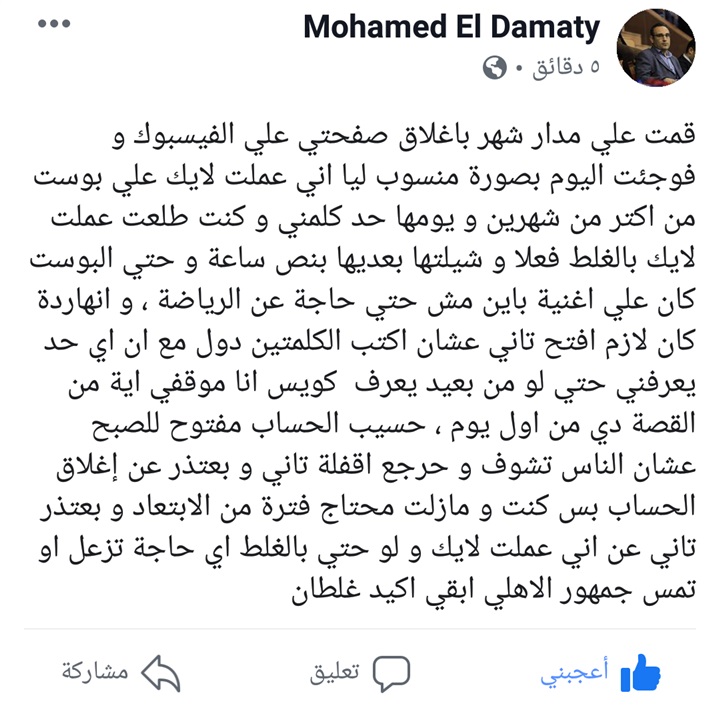Open Mohamed El Damaty's profile from his name
Screen dimensions: 720x711
point(451,27)
